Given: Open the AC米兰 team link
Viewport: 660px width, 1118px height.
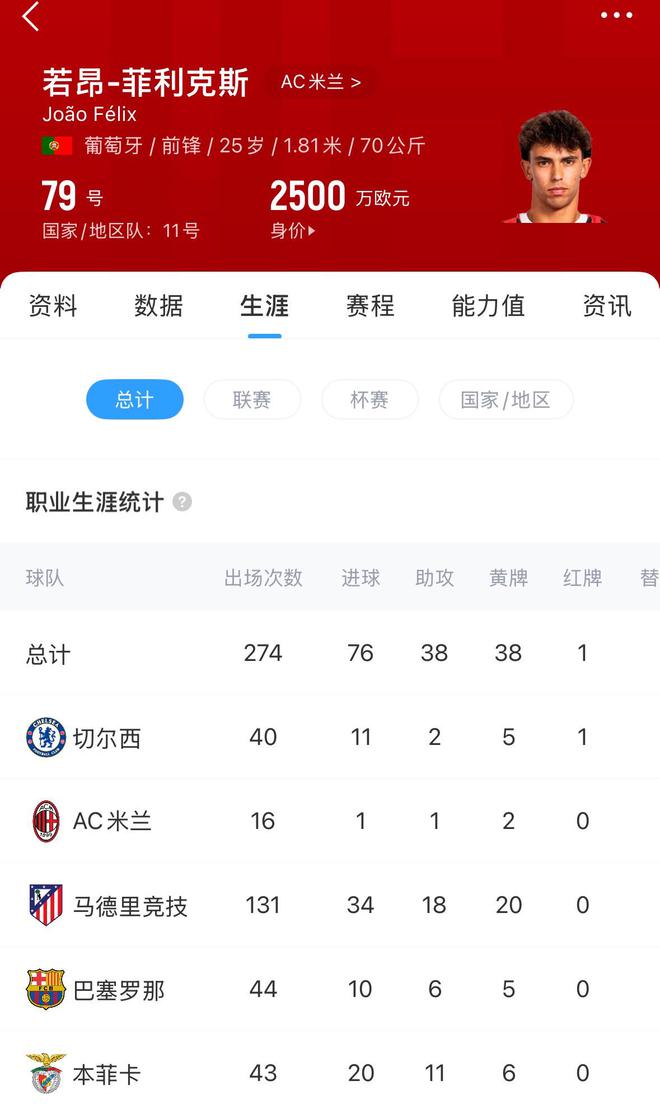Looking at the screenshot, I should (x=320, y=82).
